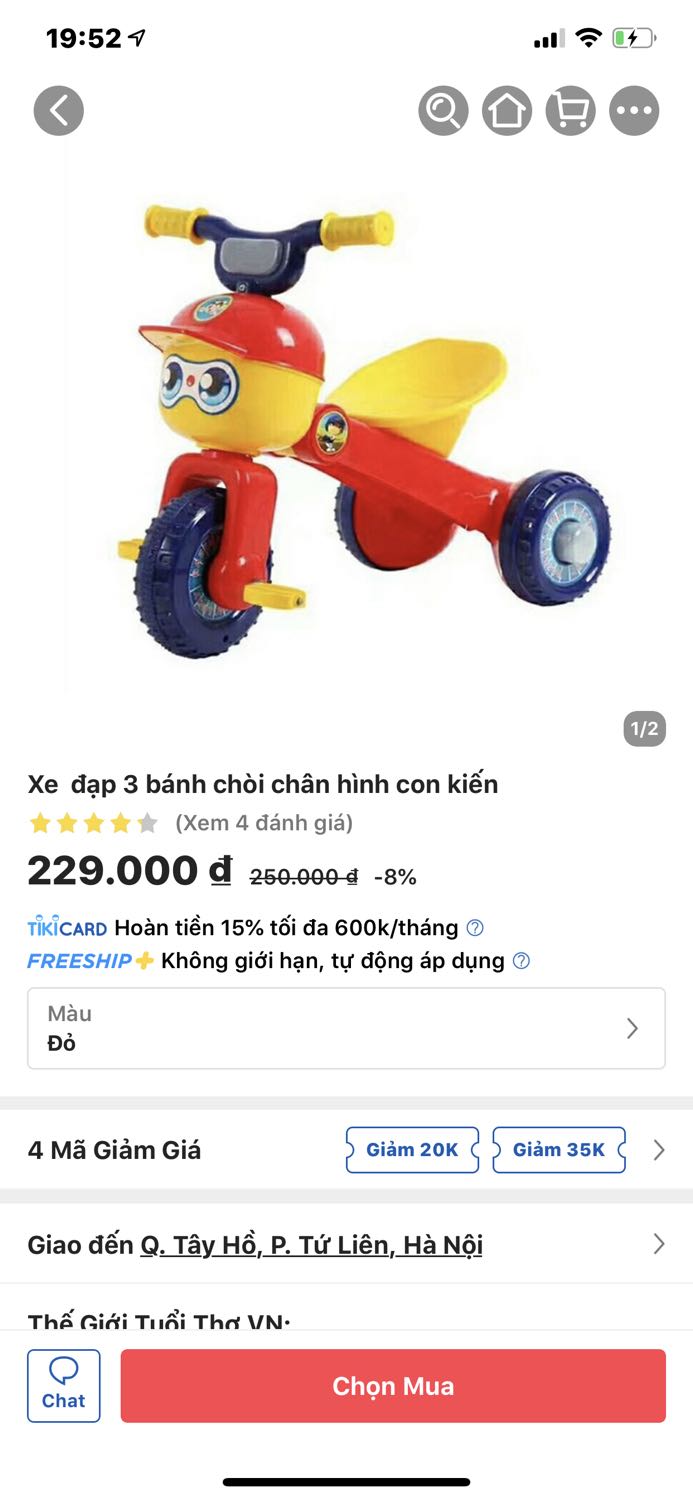This screenshot has height=1500, width=693.
Task: Open the three-dot overflow menu
Action: (634, 110)
